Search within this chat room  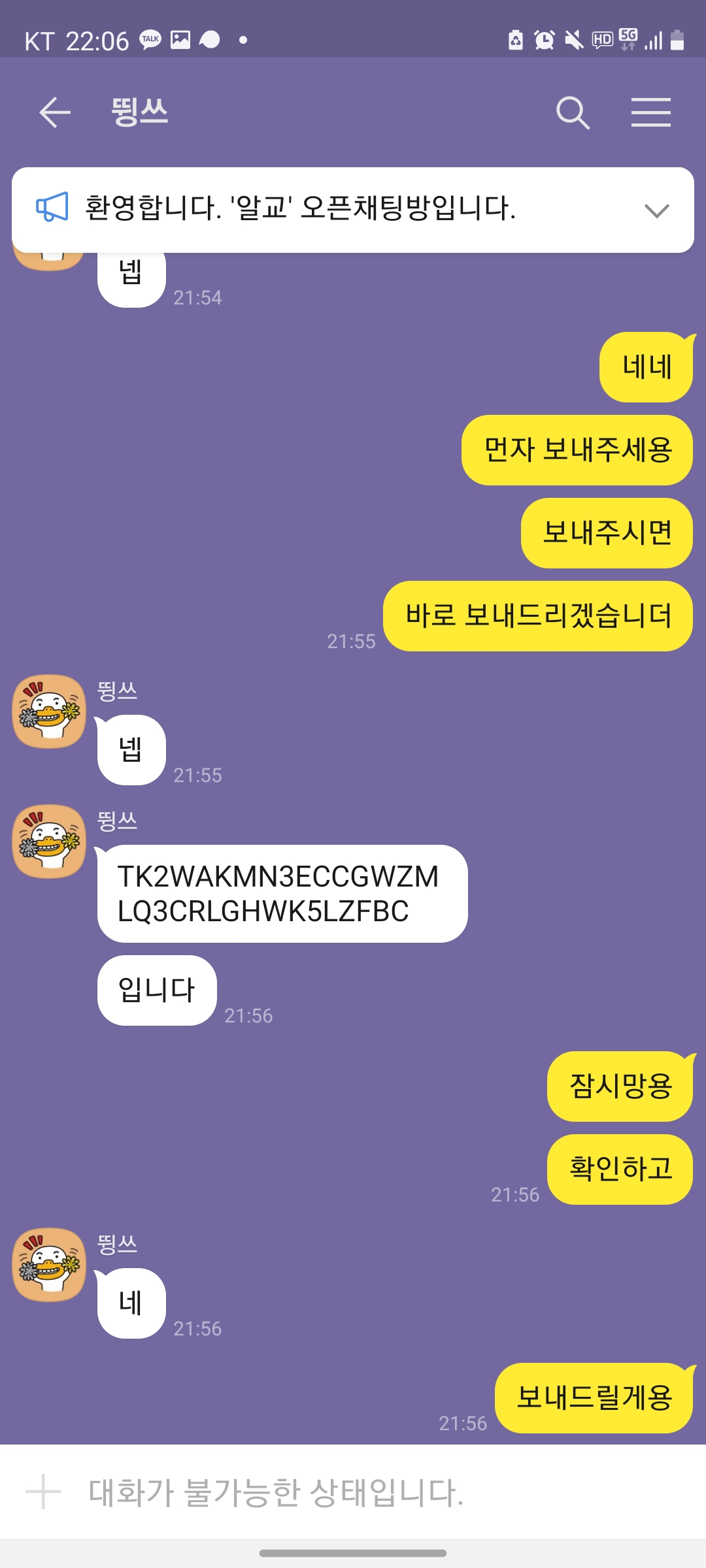click(x=573, y=112)
